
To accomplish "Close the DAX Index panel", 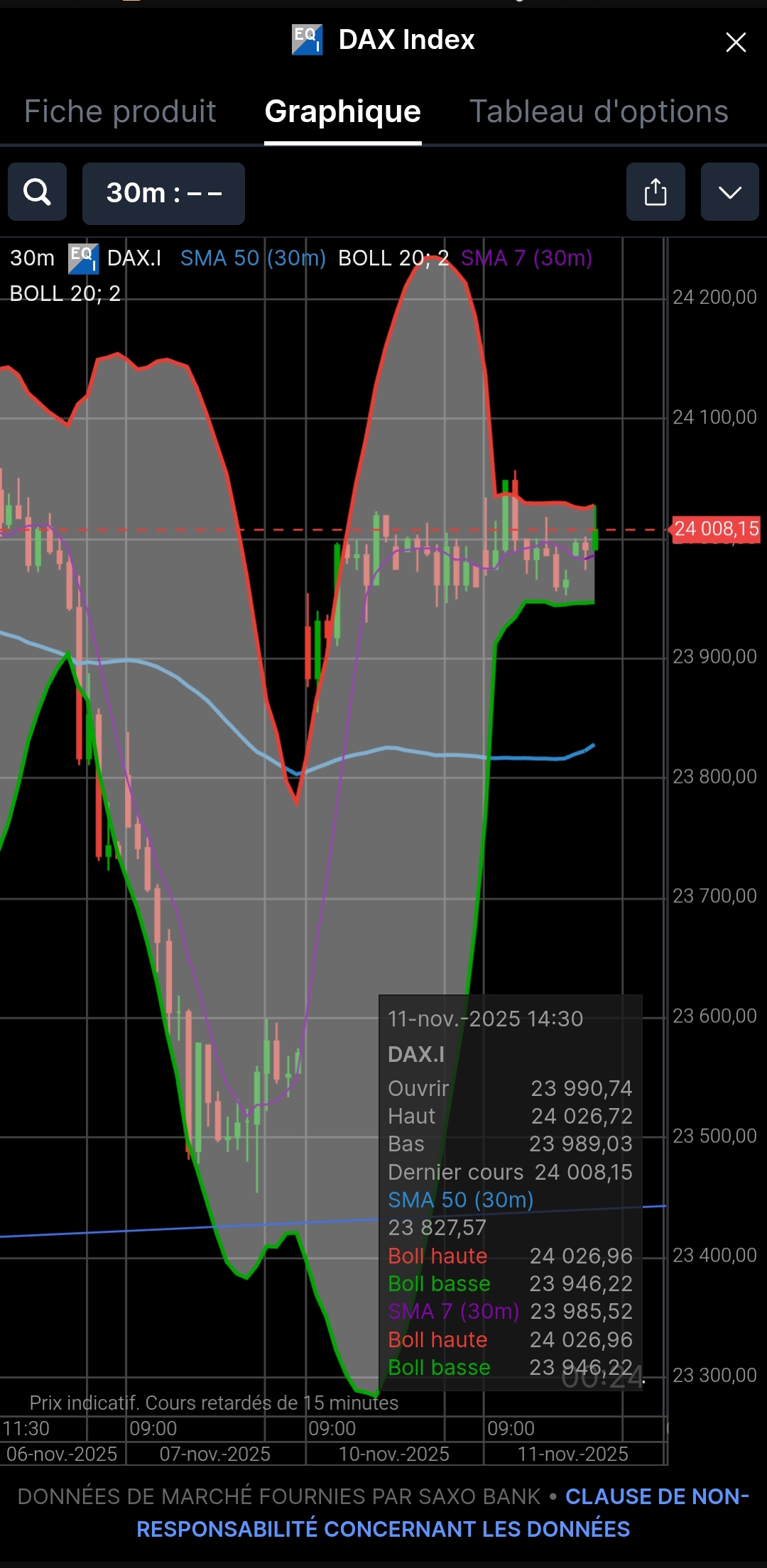I will point(736,43).
